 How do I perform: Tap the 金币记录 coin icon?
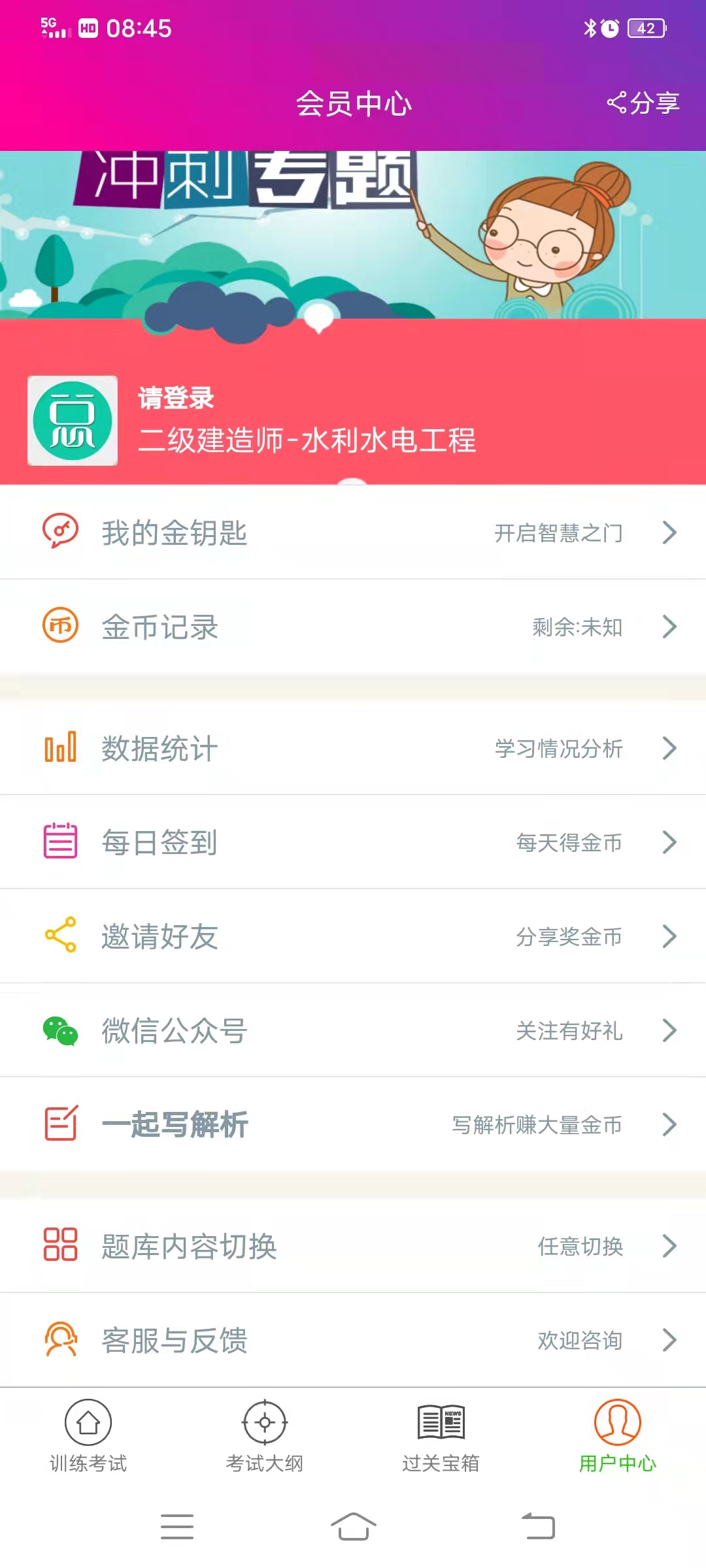[59, 627]
